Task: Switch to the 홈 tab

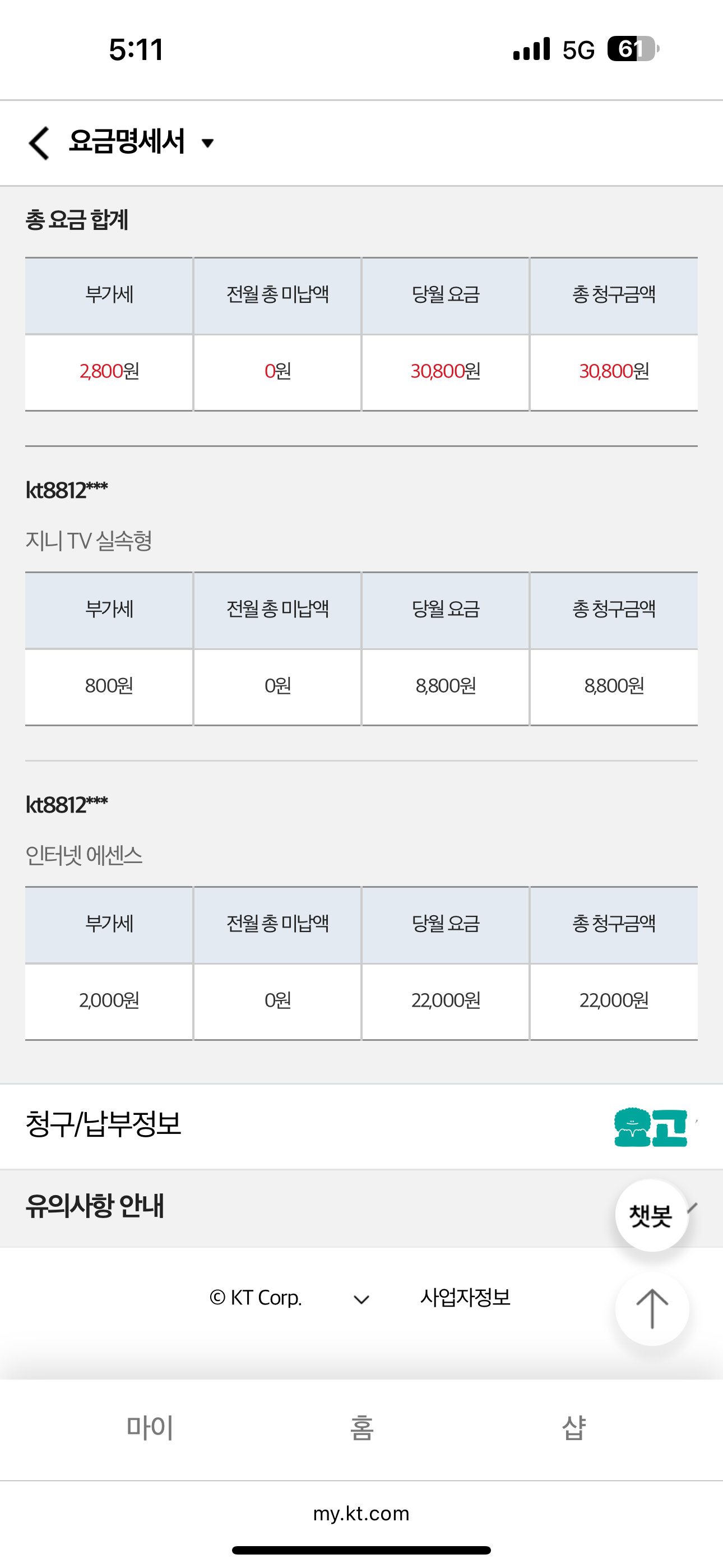Action: 361,1427
